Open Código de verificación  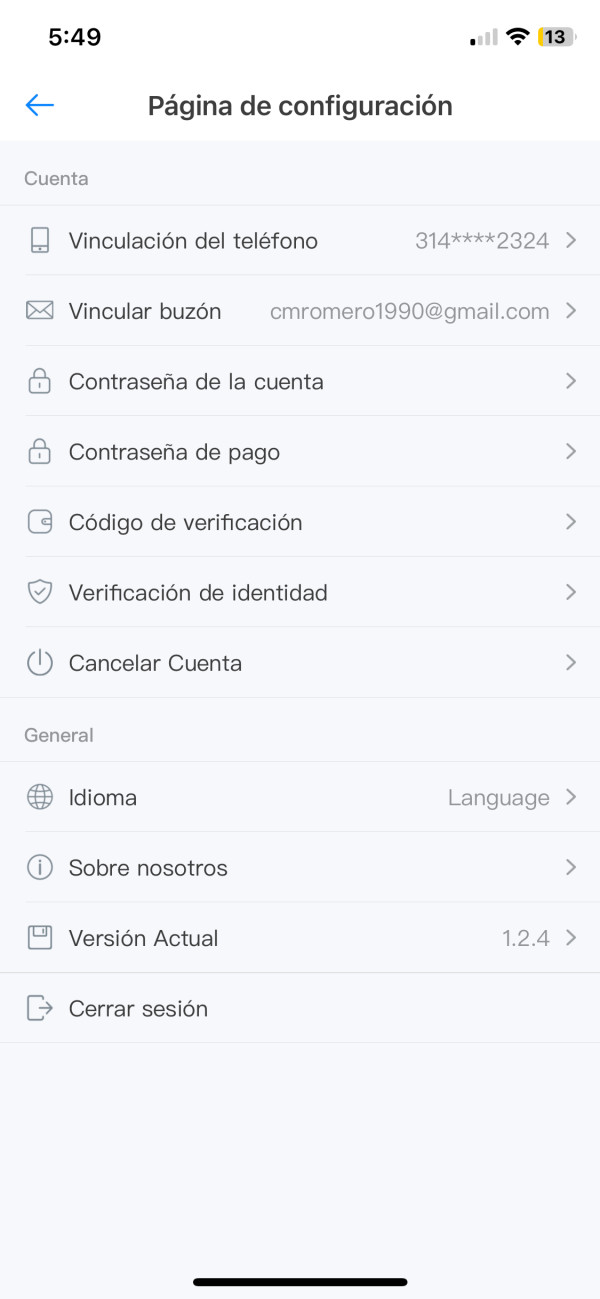tap(300, 522)
